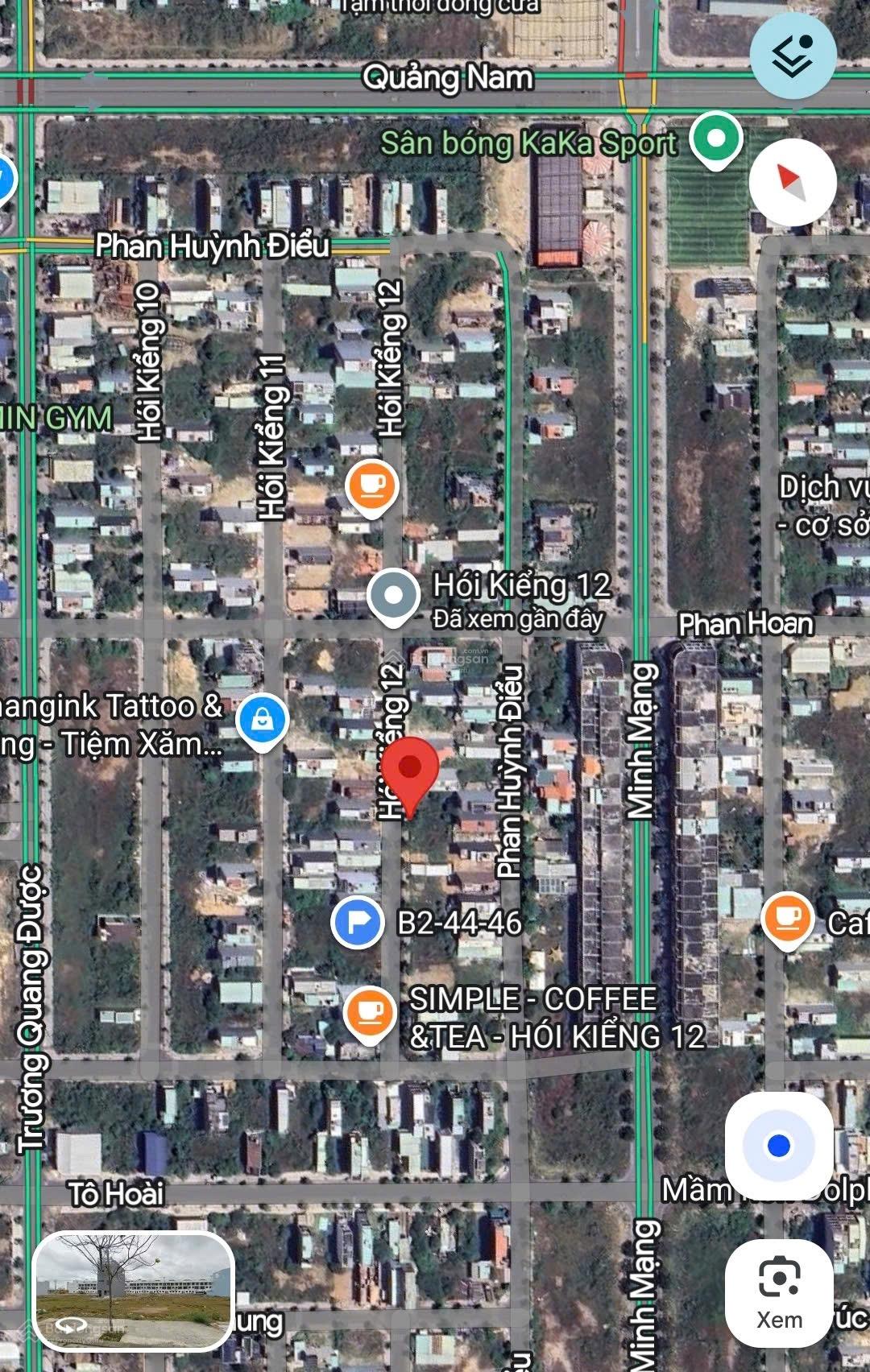Viewport: 870px width, 1372px height.
Task: Tap the red dropped pin
Action: point(410,770)
